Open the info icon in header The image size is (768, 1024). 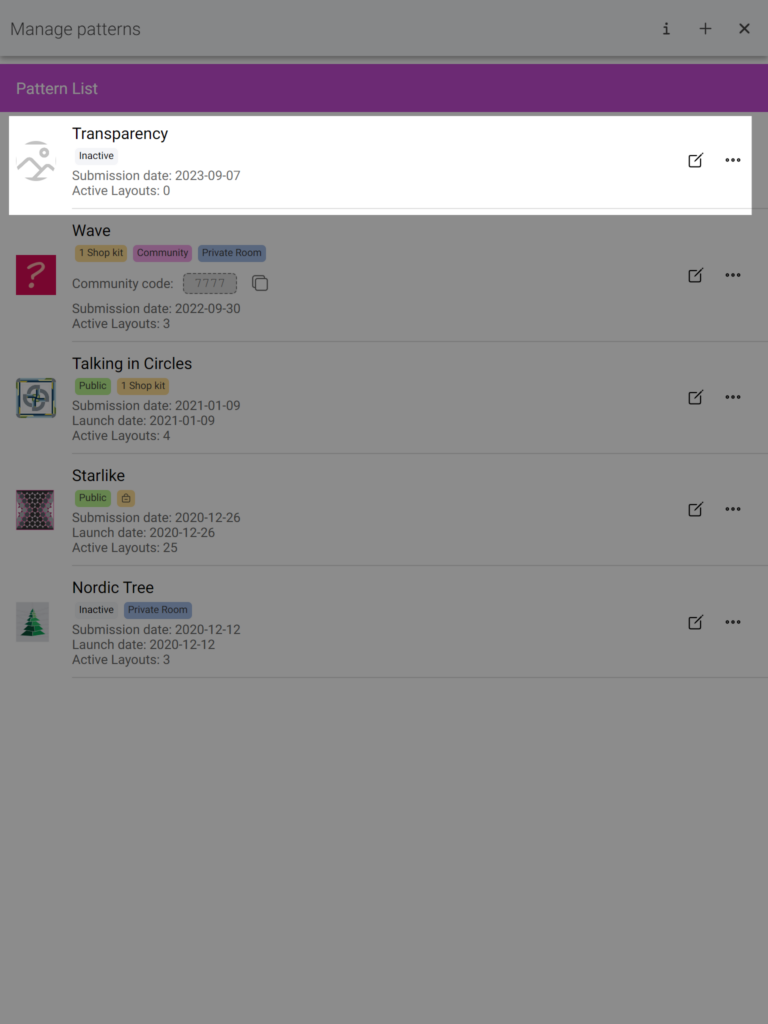tap(666, 29)
